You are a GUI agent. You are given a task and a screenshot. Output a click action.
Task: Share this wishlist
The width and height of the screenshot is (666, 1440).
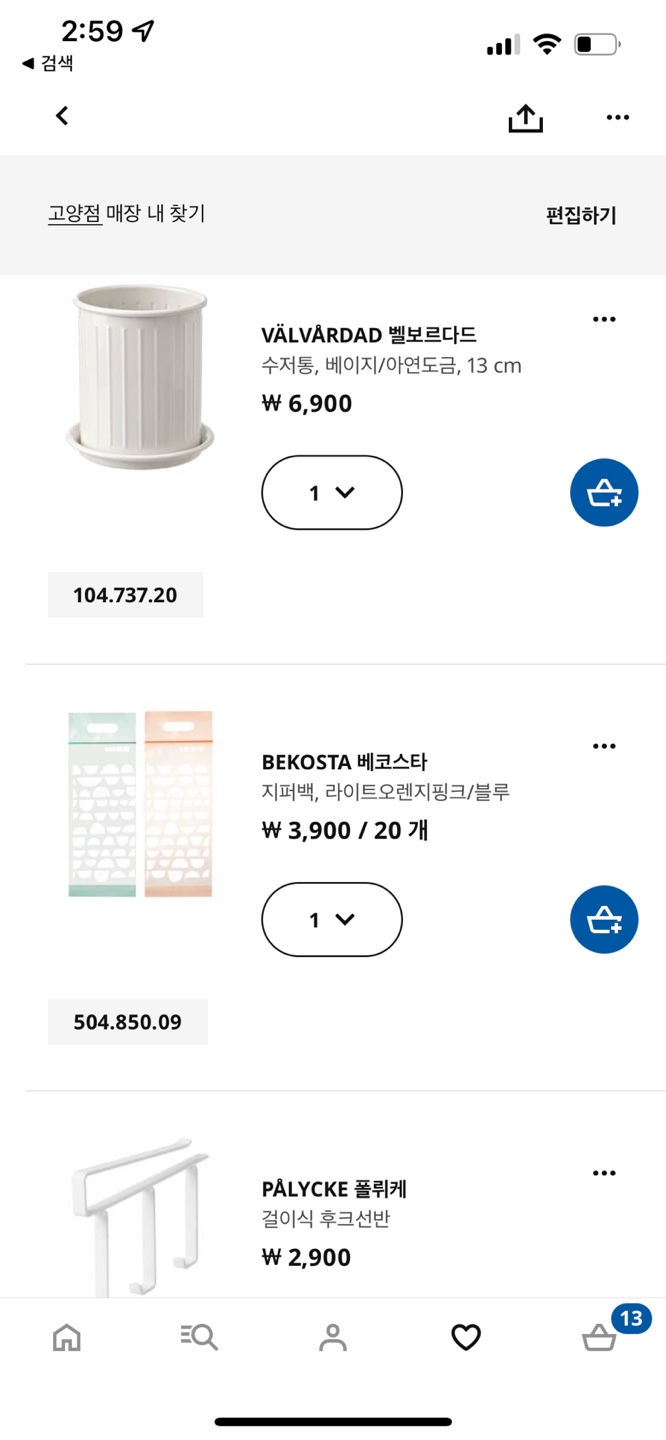(525, 118)
